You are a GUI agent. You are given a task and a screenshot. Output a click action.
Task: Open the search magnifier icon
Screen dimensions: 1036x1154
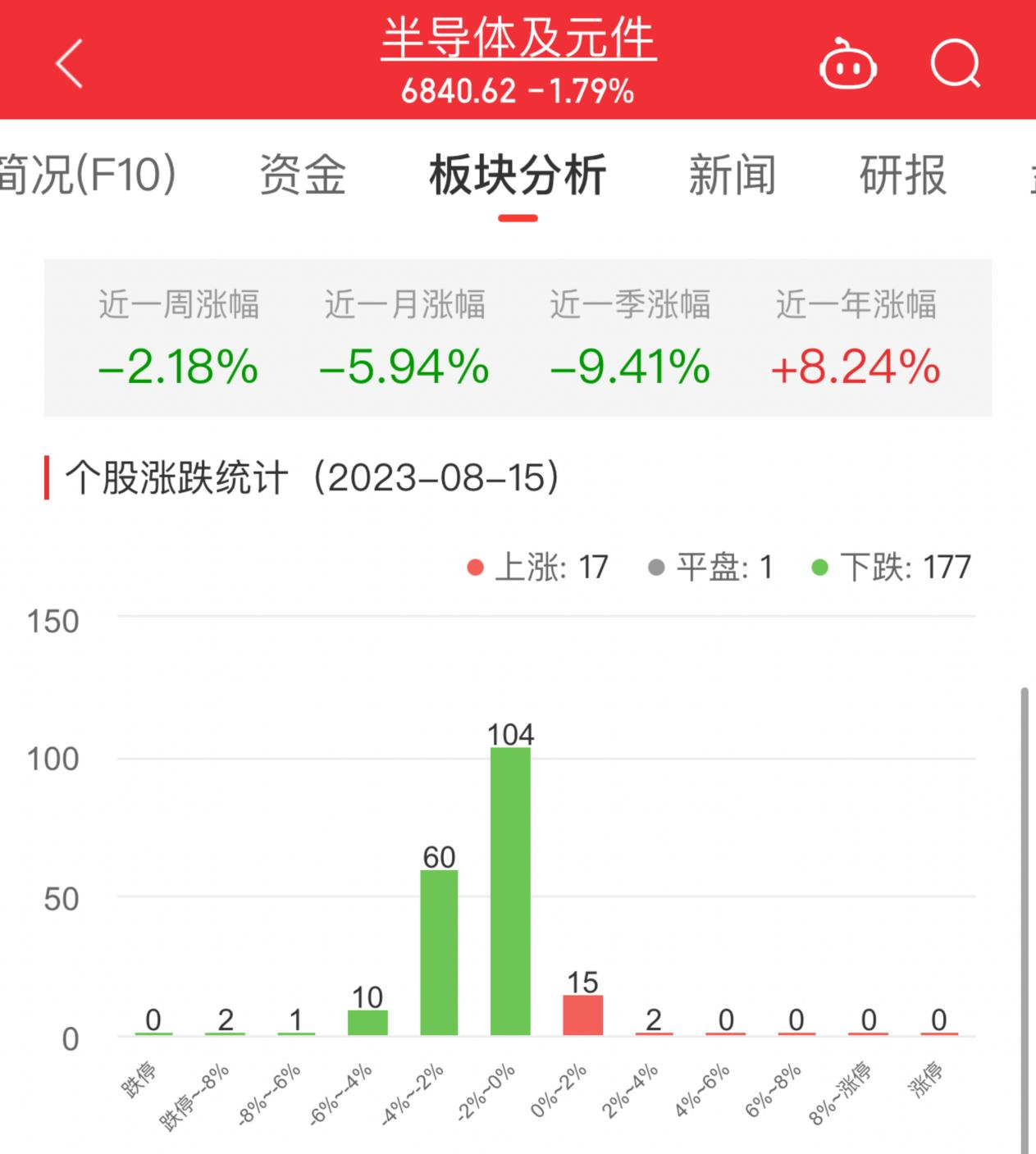pos(956,63)
